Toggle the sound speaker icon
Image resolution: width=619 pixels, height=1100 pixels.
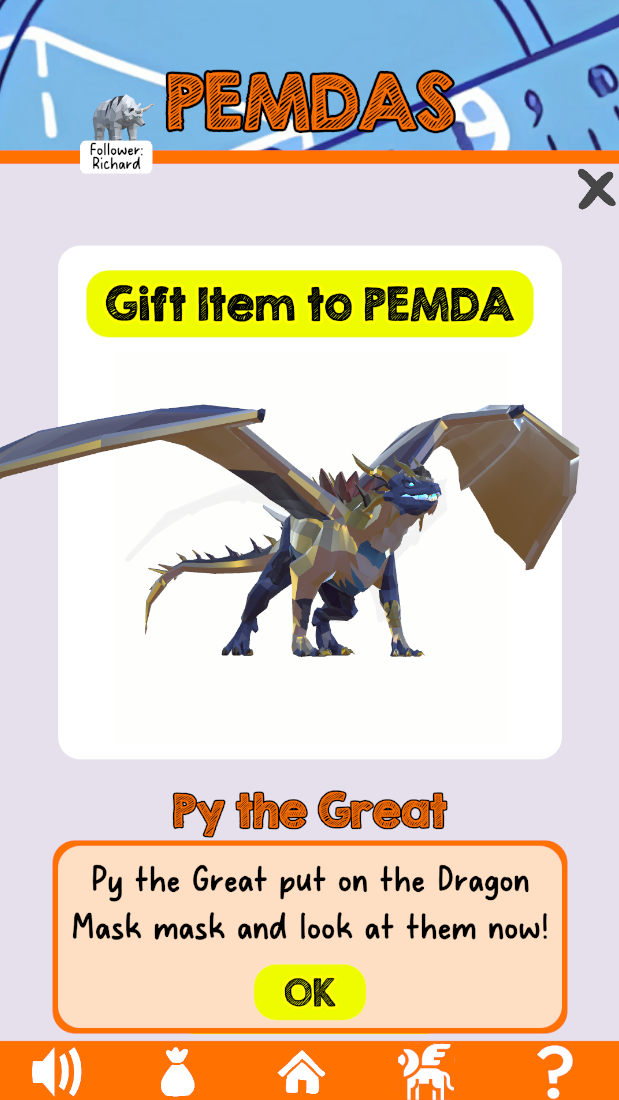[57, 1073]
